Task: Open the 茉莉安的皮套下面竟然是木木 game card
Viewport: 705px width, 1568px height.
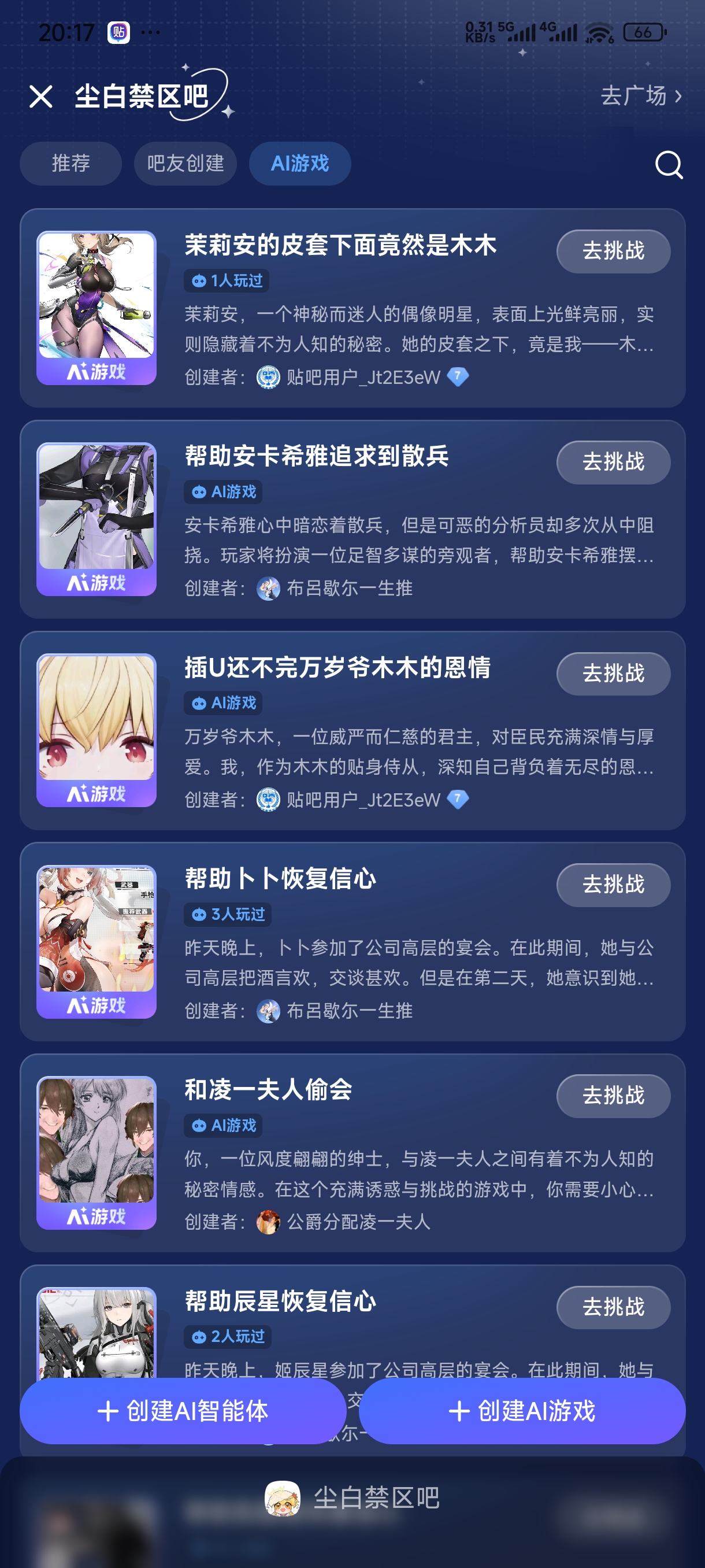Action: pyautogui.click(x=340, y=245)
